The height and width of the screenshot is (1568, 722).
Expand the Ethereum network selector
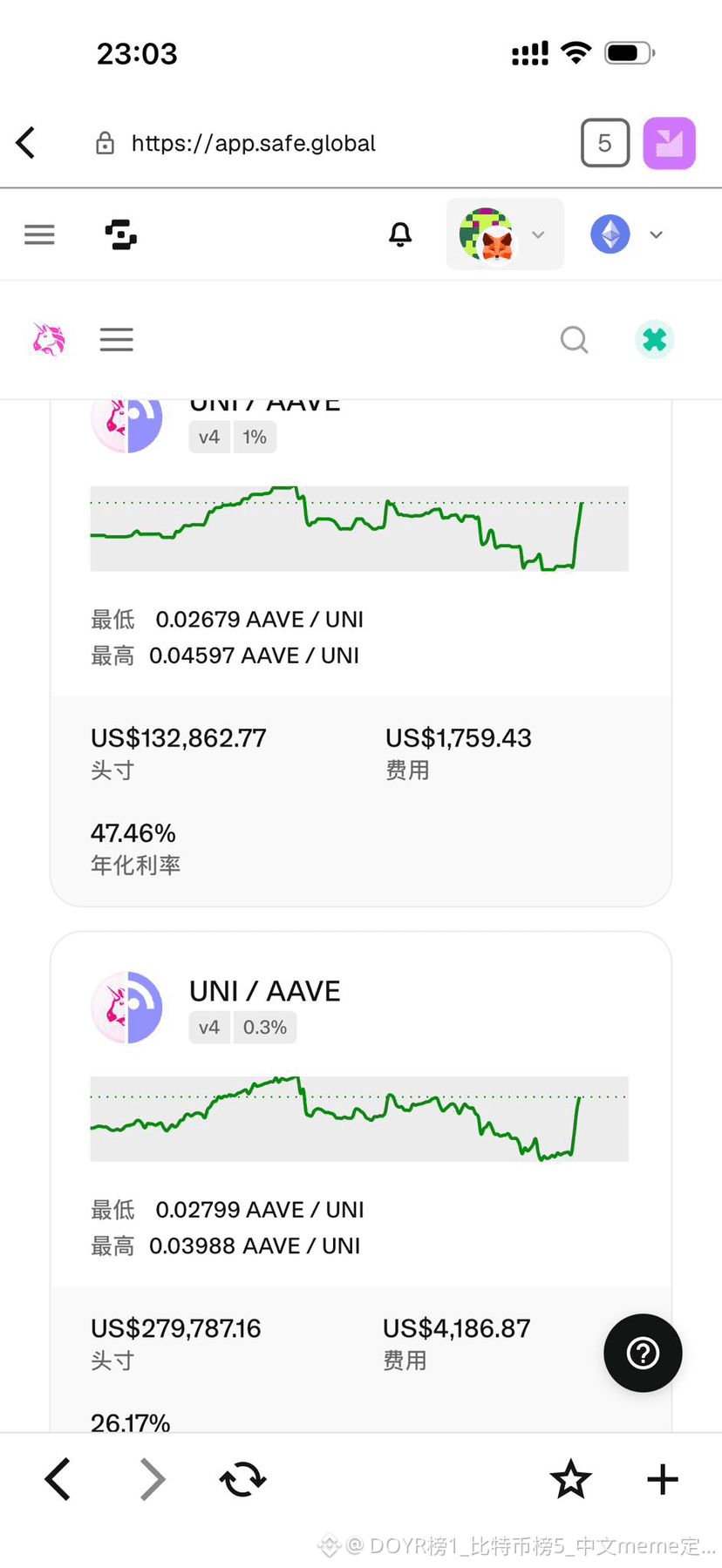[627, 234]
